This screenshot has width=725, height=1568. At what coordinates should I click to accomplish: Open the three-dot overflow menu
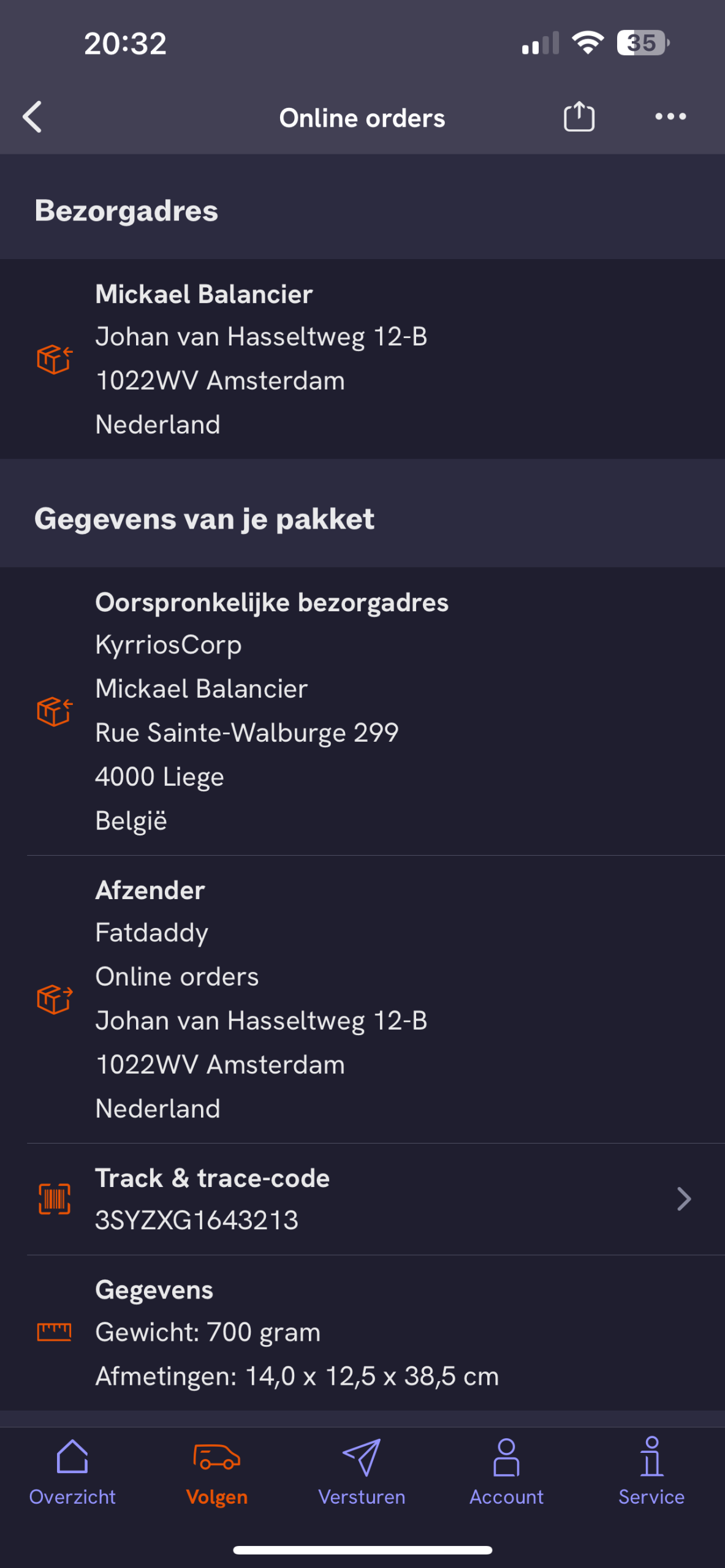[x=670, y=116]
